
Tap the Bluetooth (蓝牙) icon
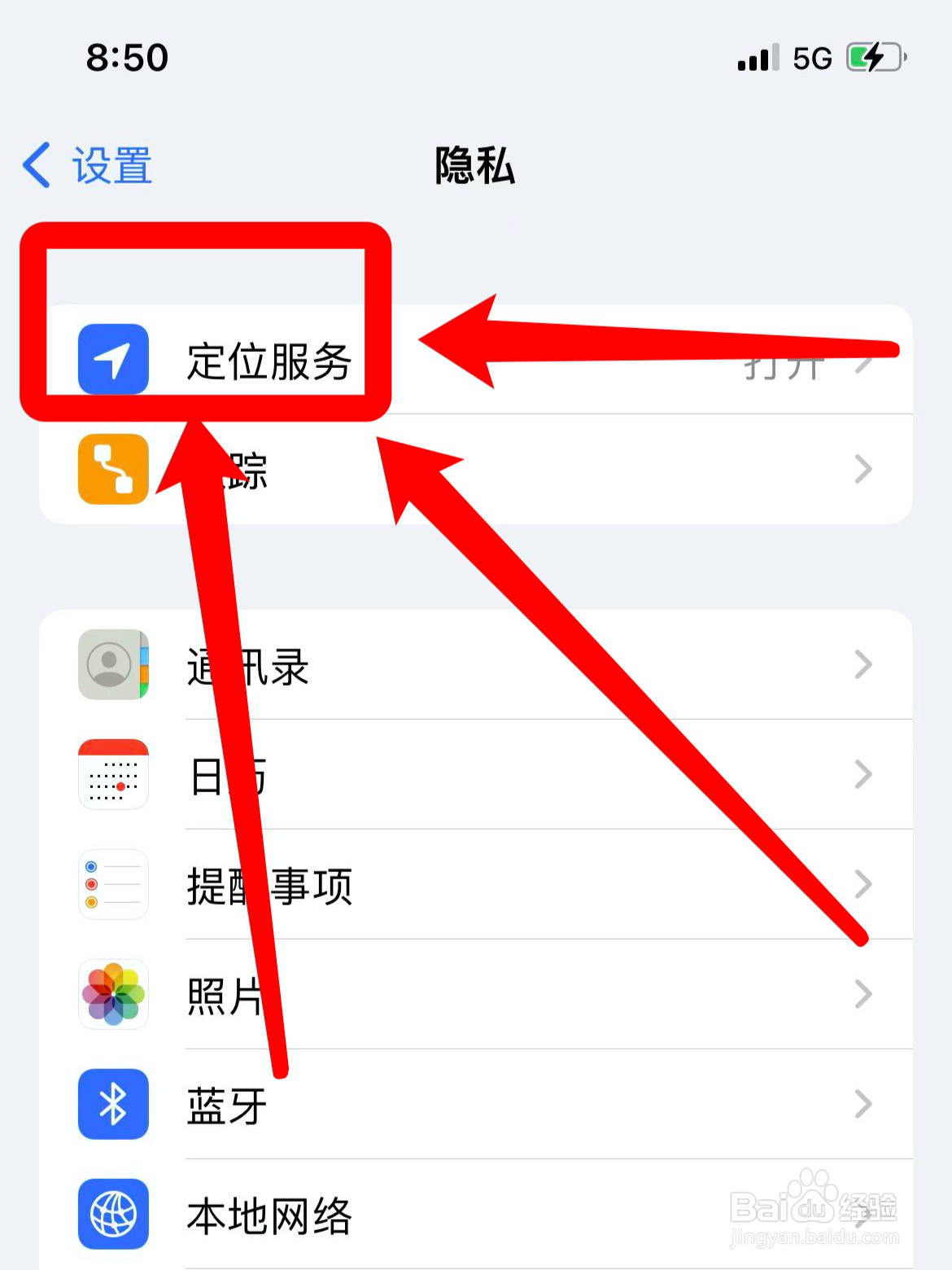[113, 1105]
